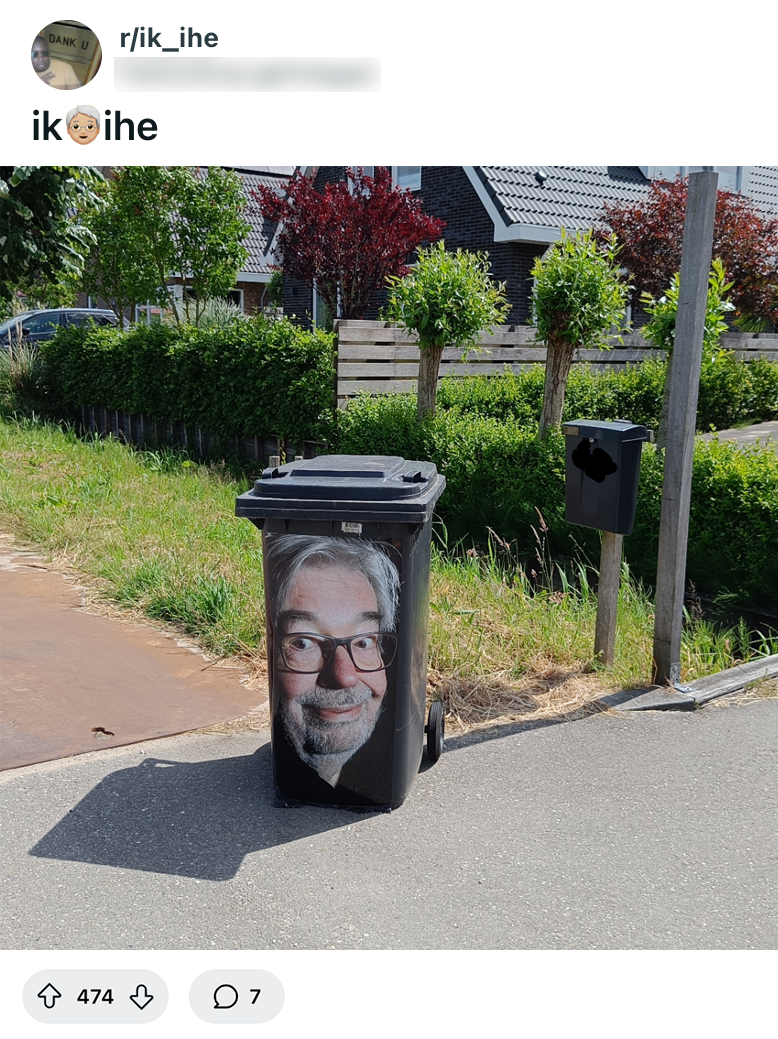This screenshot has height=1039, width=778.
Task: Tap the r/ik_ihe community avatar
Action: click(66, 55)
